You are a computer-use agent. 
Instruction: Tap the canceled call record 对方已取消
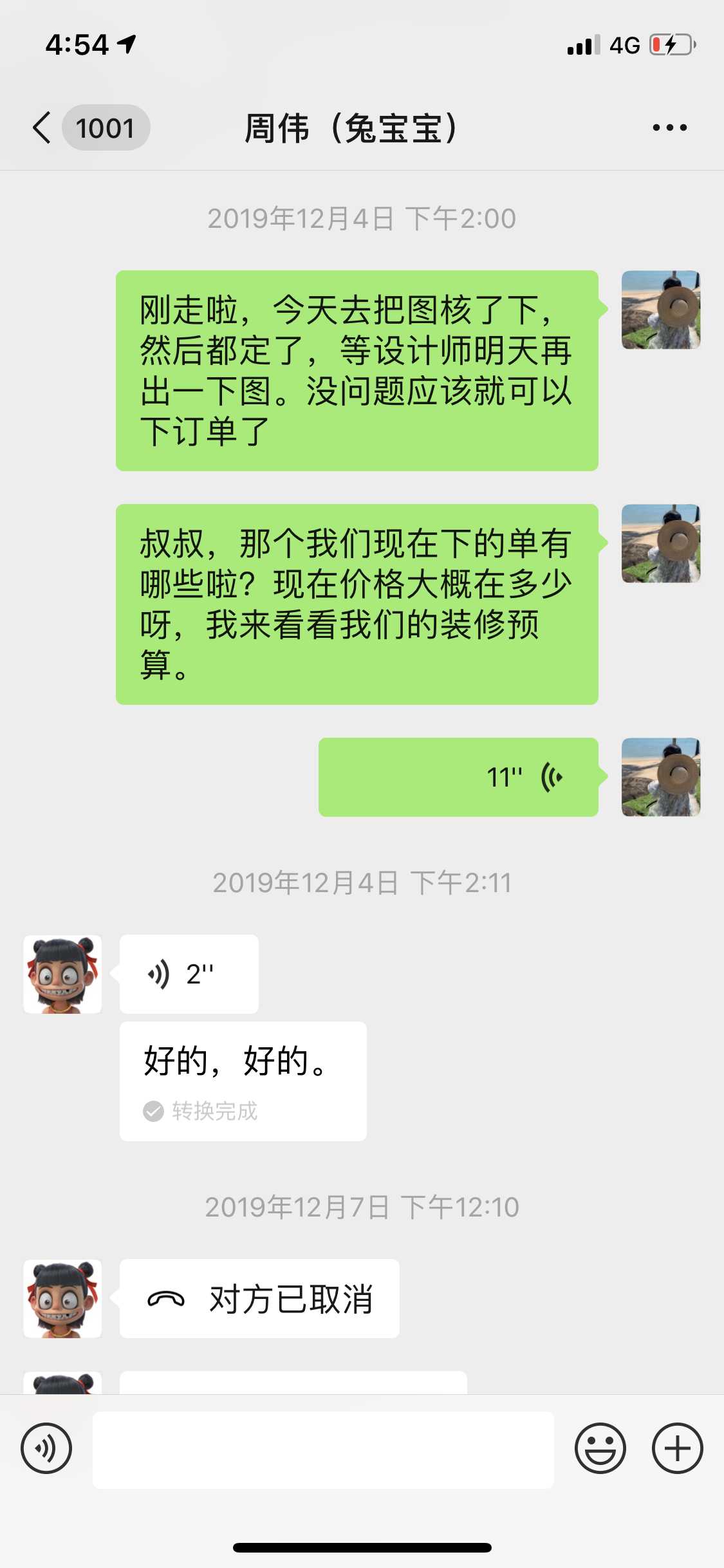coord(259,1298)
